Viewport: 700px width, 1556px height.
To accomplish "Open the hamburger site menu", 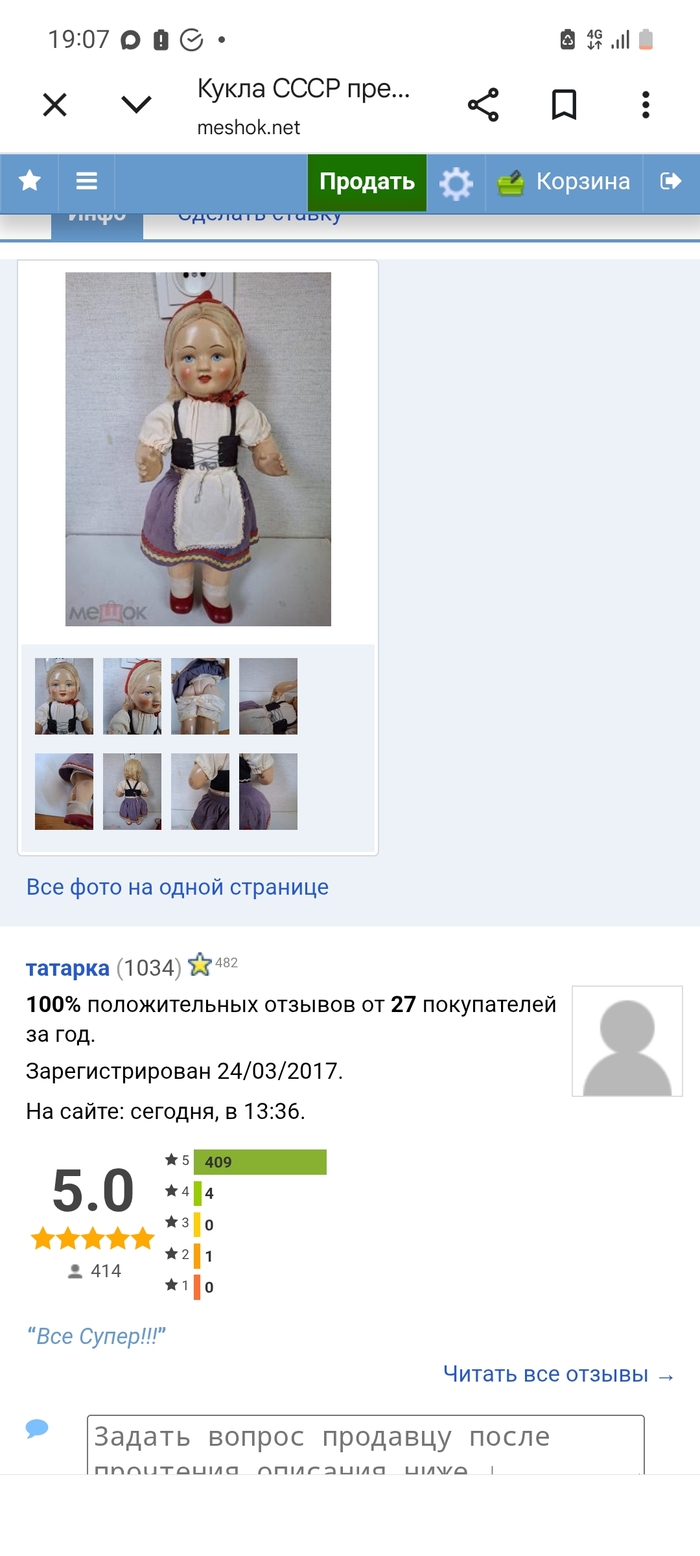I will point(87,181).
